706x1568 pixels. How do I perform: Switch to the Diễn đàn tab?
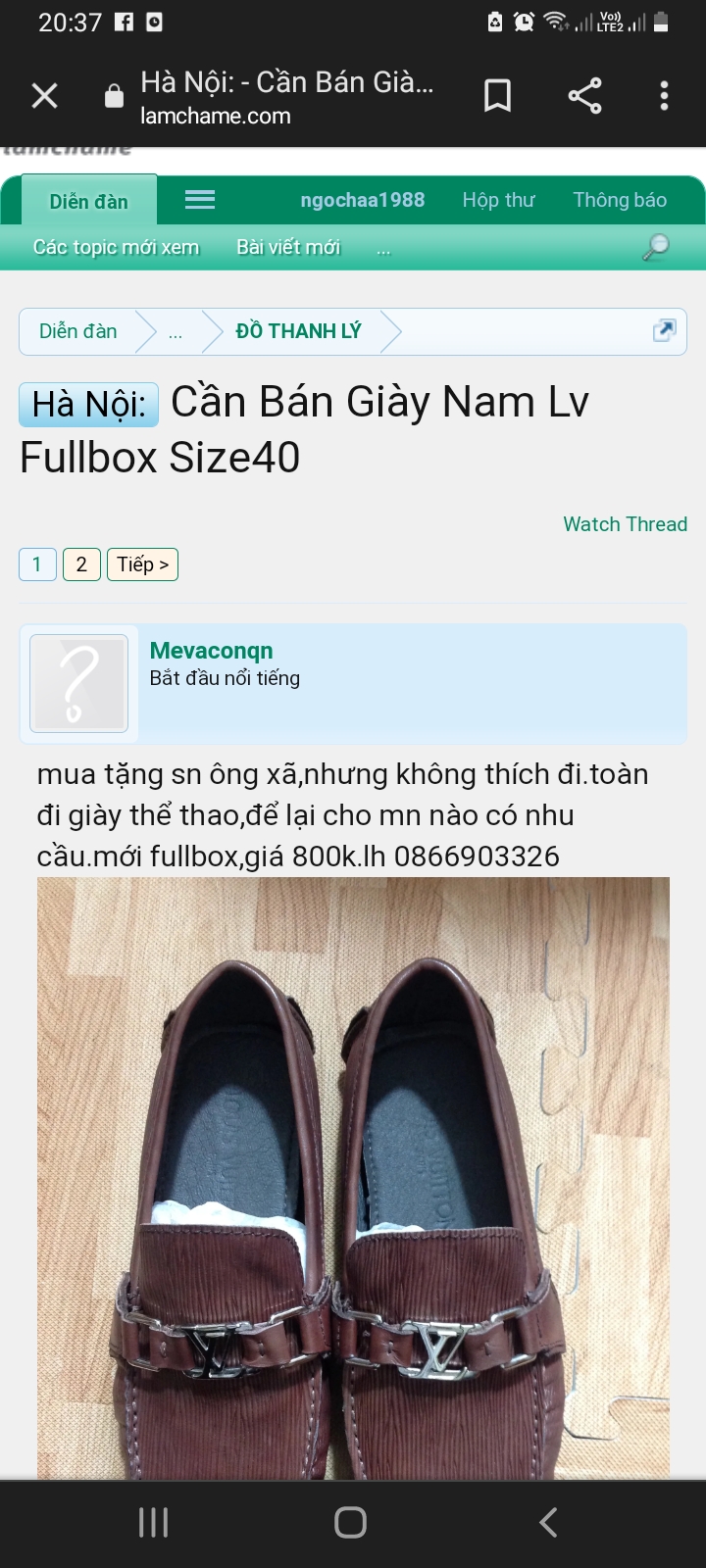coord(89,202)
